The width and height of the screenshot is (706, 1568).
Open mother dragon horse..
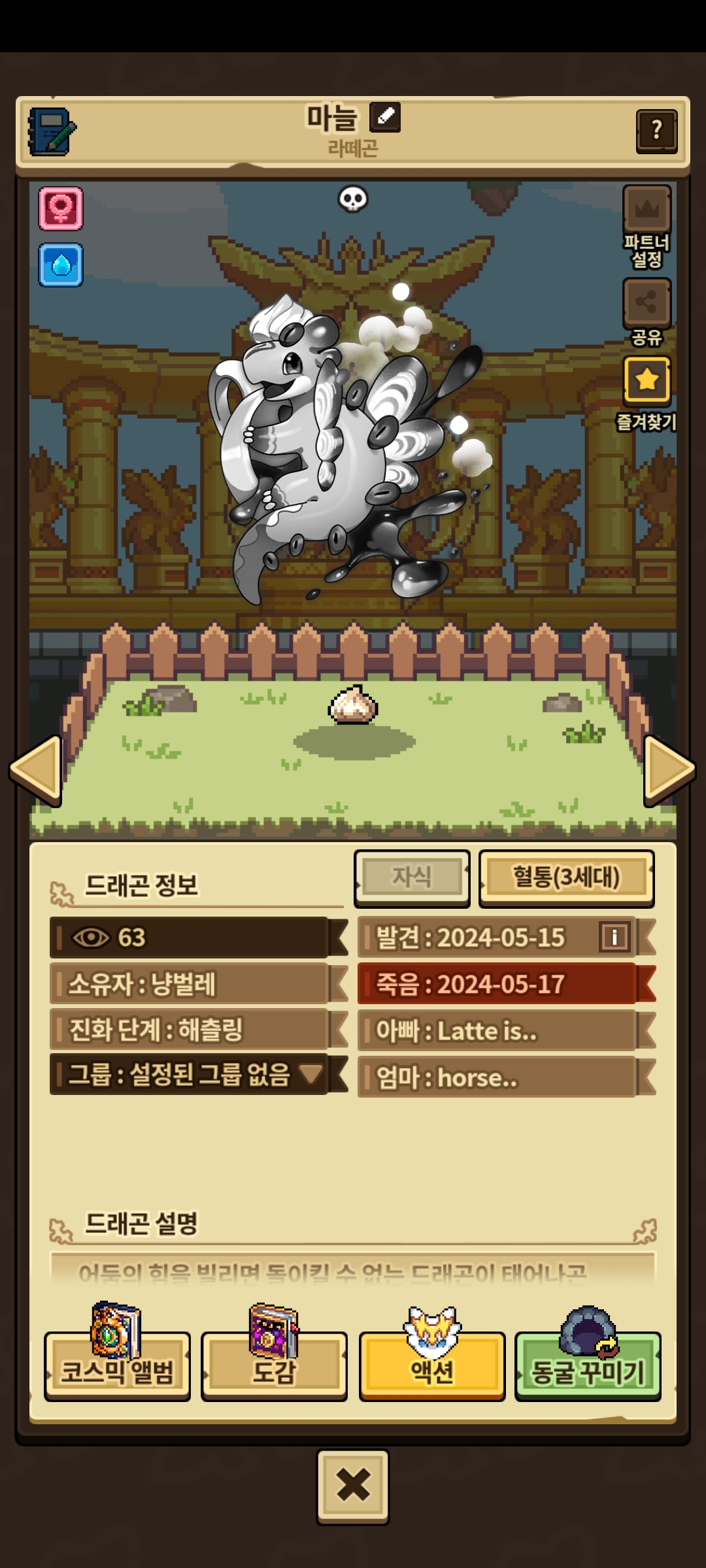click(506, 1077)
